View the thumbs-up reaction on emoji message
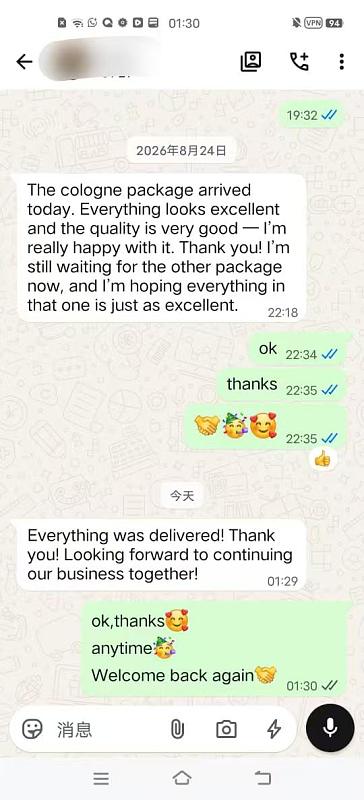Viewport: 364px width, 800px height. (x=322, y=460)
